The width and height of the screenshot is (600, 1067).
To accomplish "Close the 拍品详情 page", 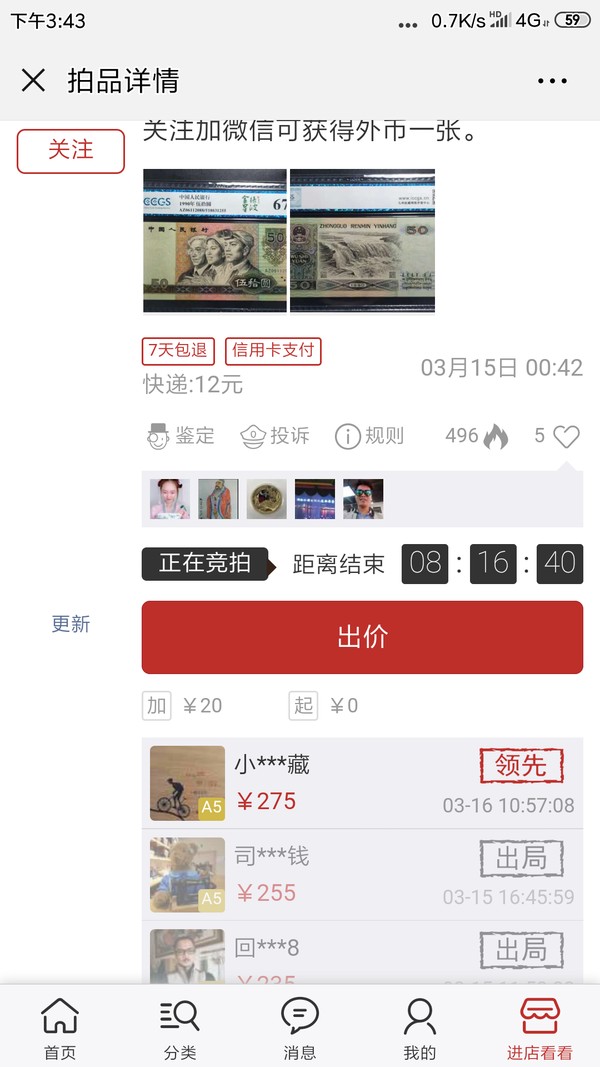I will click(x=33, y=81).
